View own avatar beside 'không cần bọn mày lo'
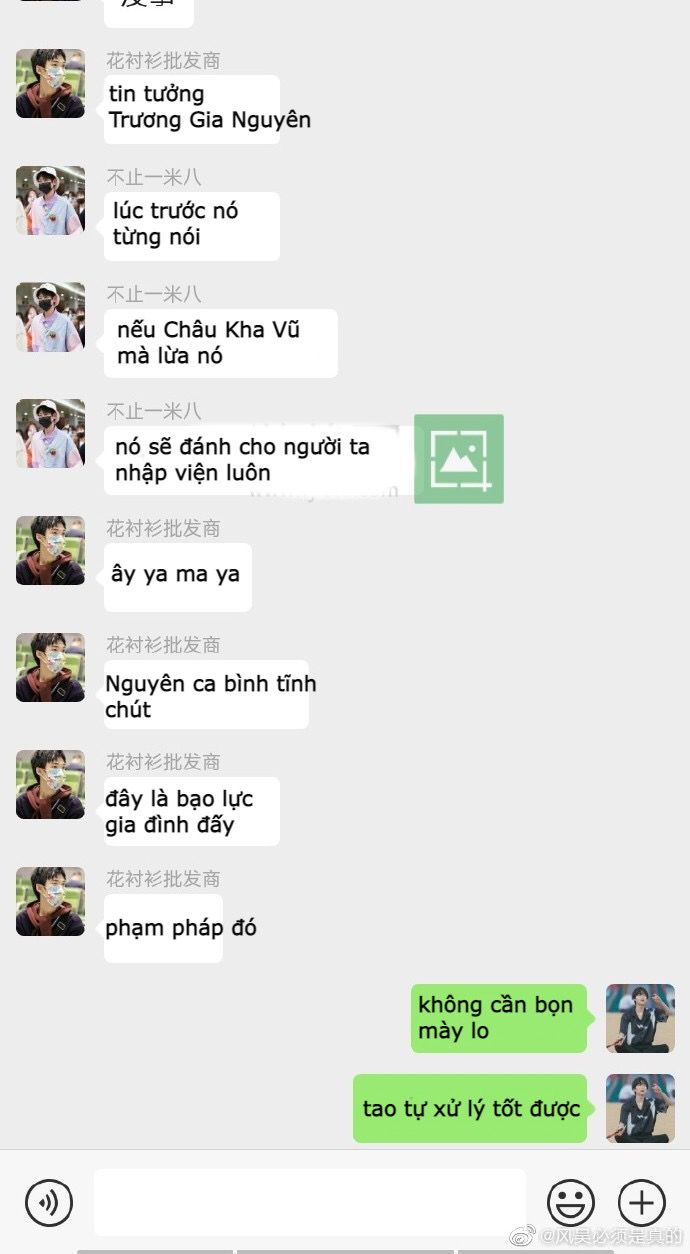The height and width of the screenshot is (1254, 690). coord(640,1018)
